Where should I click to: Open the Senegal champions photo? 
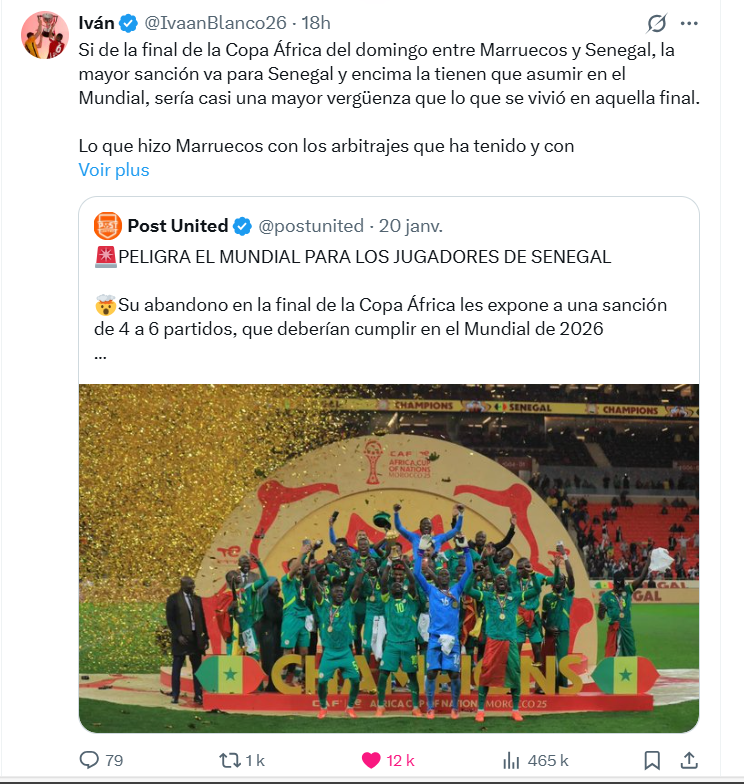click(x=388, y=557)
